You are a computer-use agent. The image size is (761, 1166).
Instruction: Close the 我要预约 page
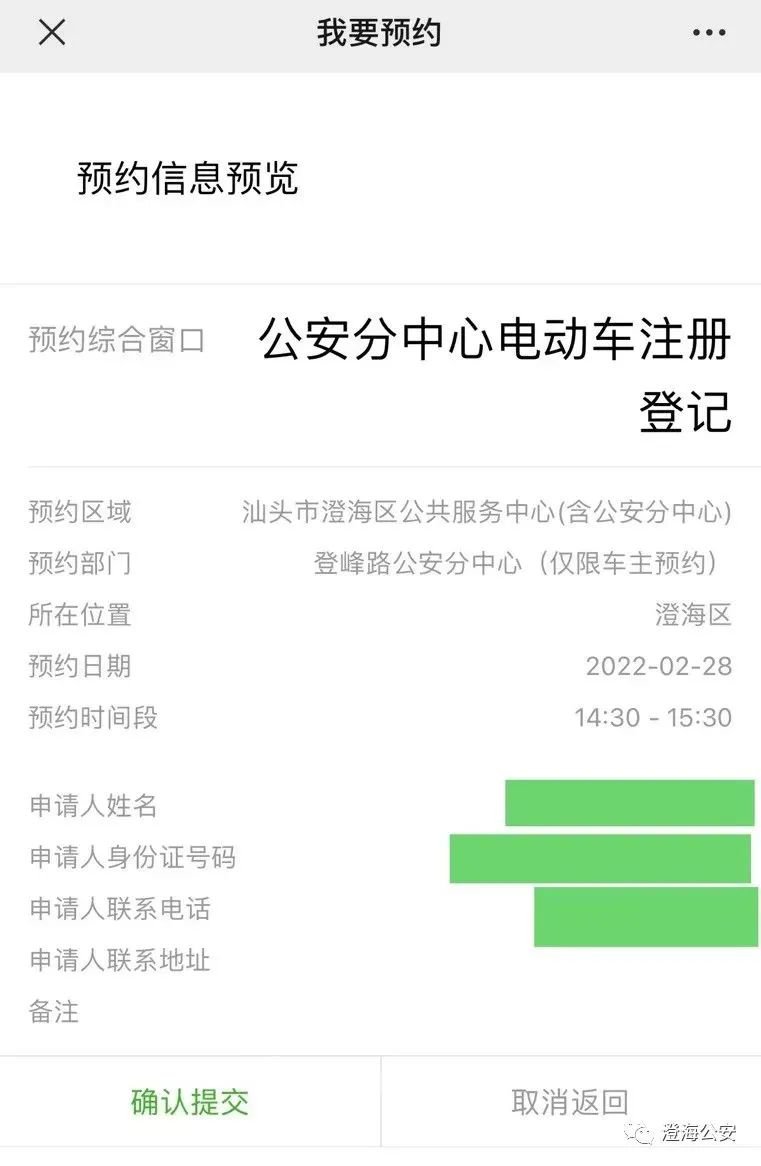(52, 33)
